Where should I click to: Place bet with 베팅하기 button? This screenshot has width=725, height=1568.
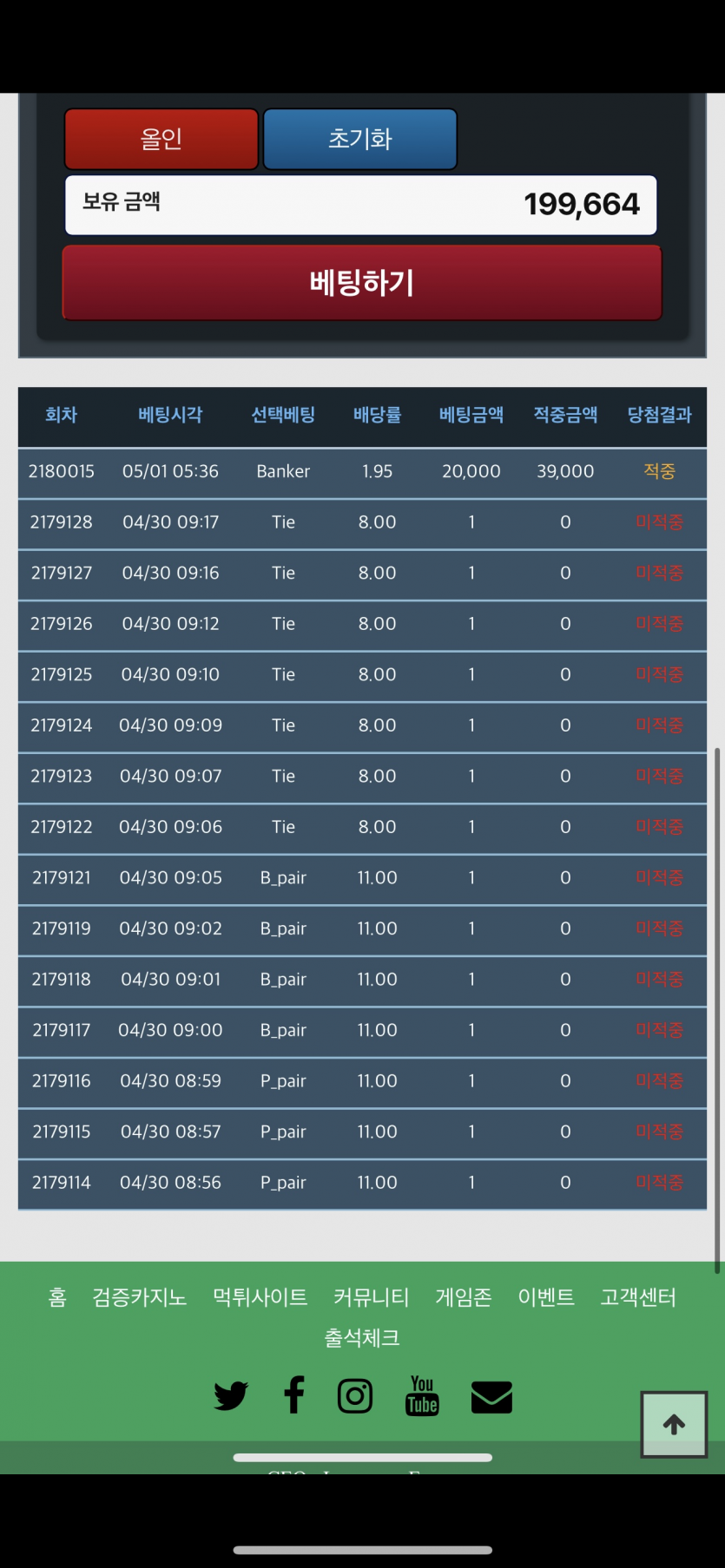[362, 283]
